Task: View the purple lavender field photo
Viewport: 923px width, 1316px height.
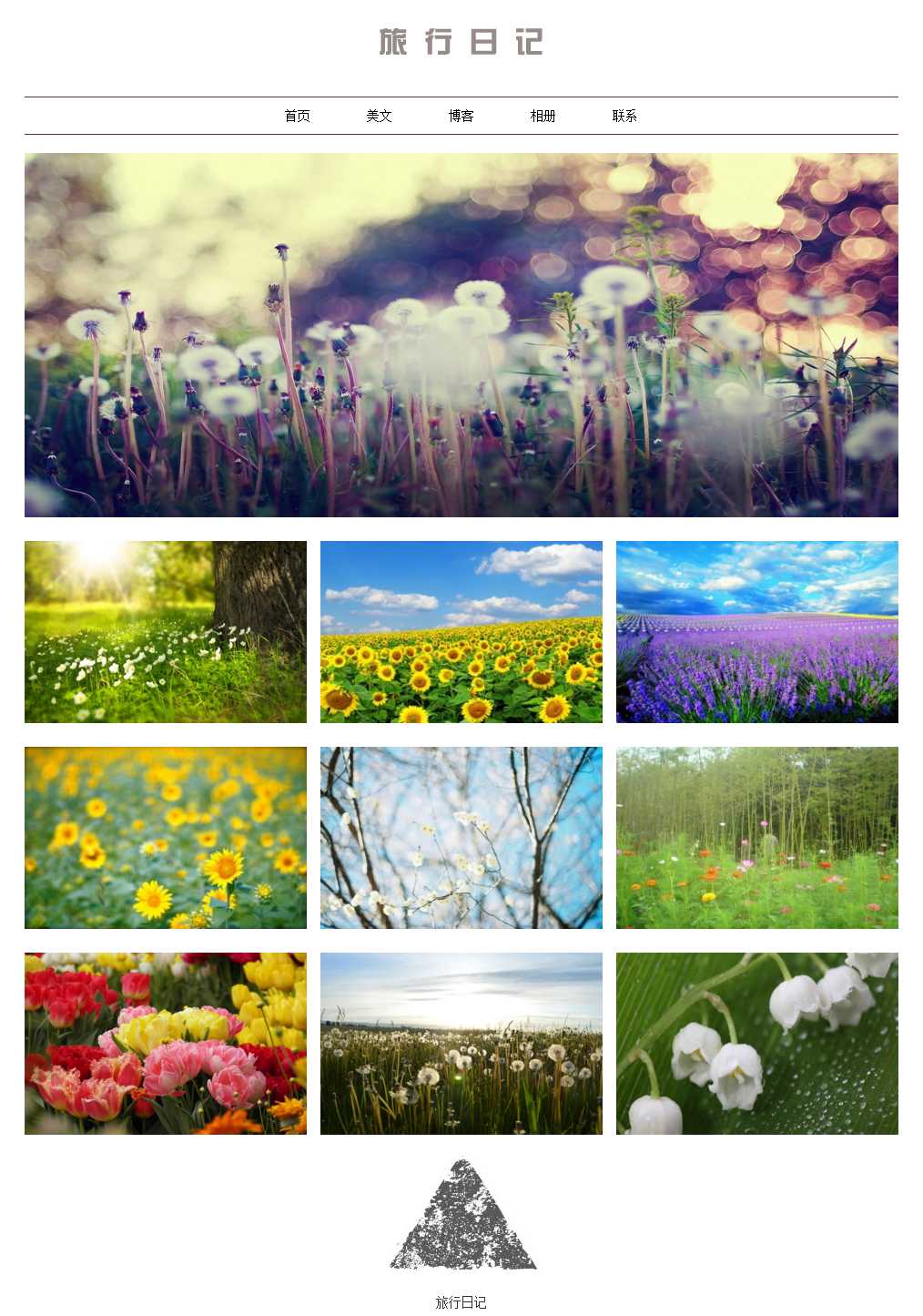Action: pos(756,632)
